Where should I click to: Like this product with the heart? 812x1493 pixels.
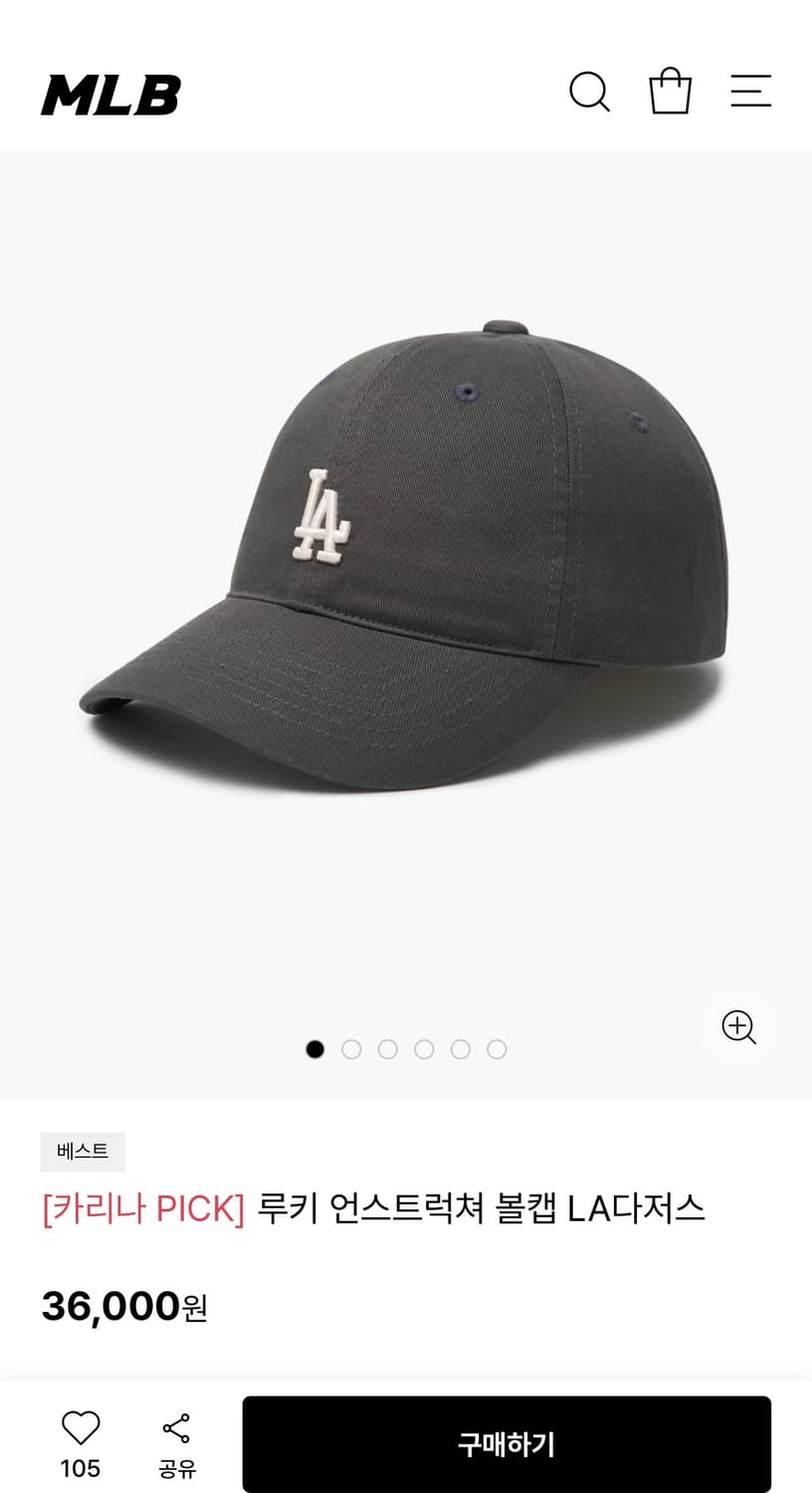(81, 1429)
